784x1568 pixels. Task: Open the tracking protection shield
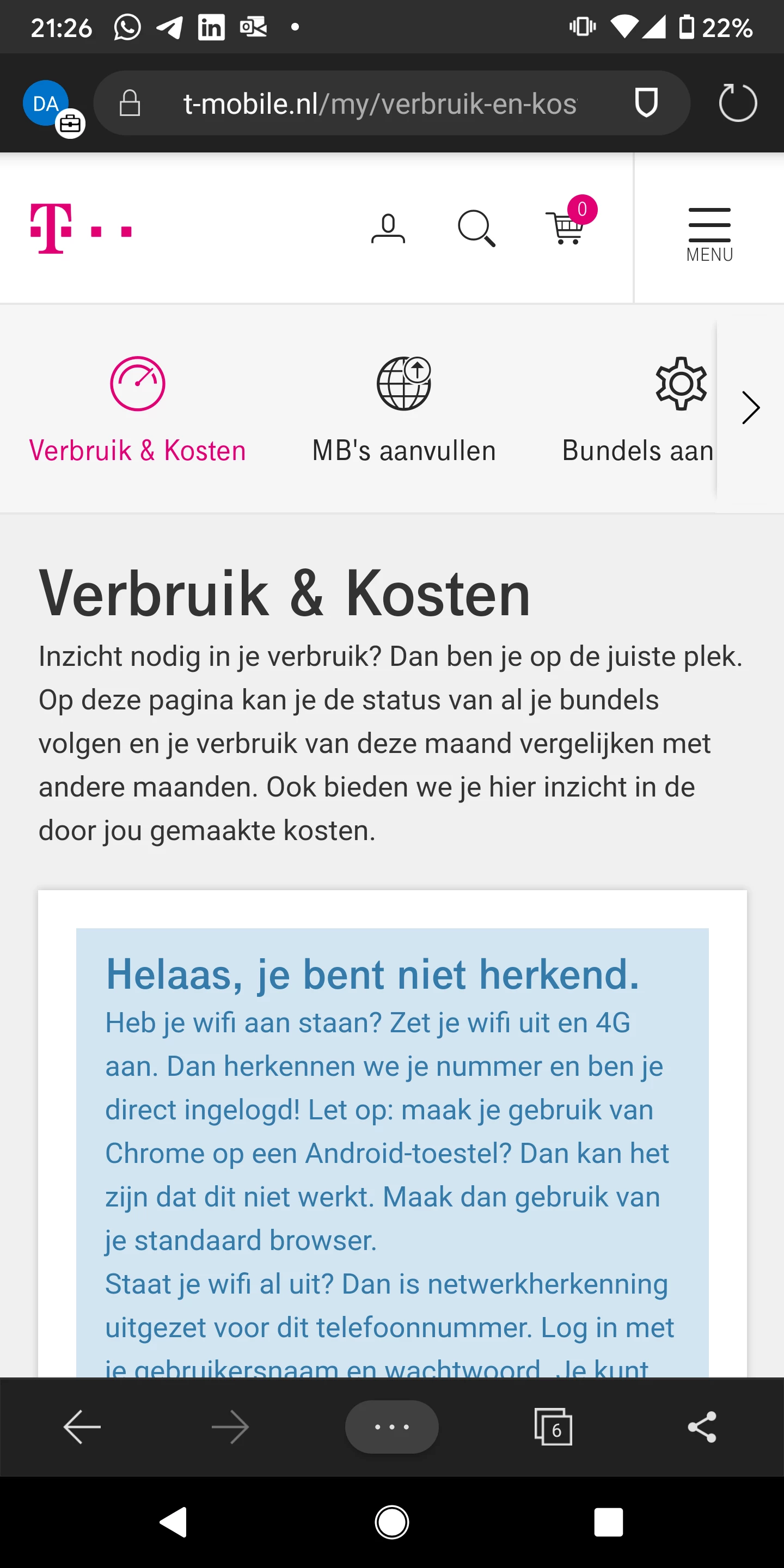[646, 102]
